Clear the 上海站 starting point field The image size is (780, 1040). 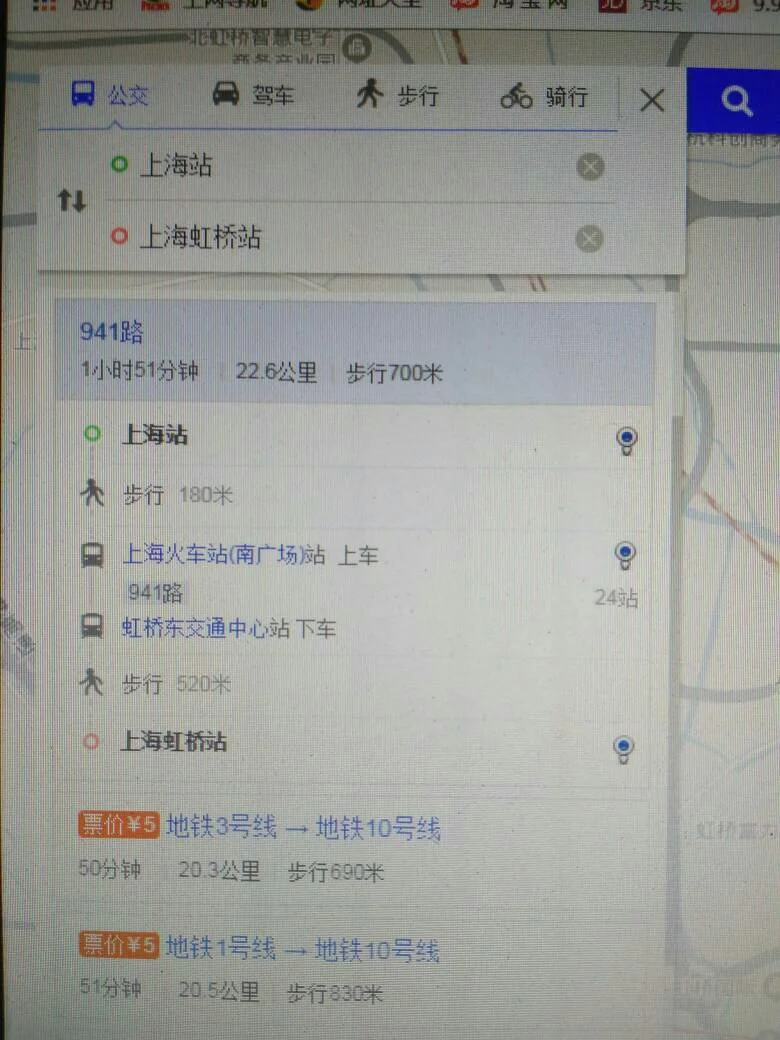point(588,166)
